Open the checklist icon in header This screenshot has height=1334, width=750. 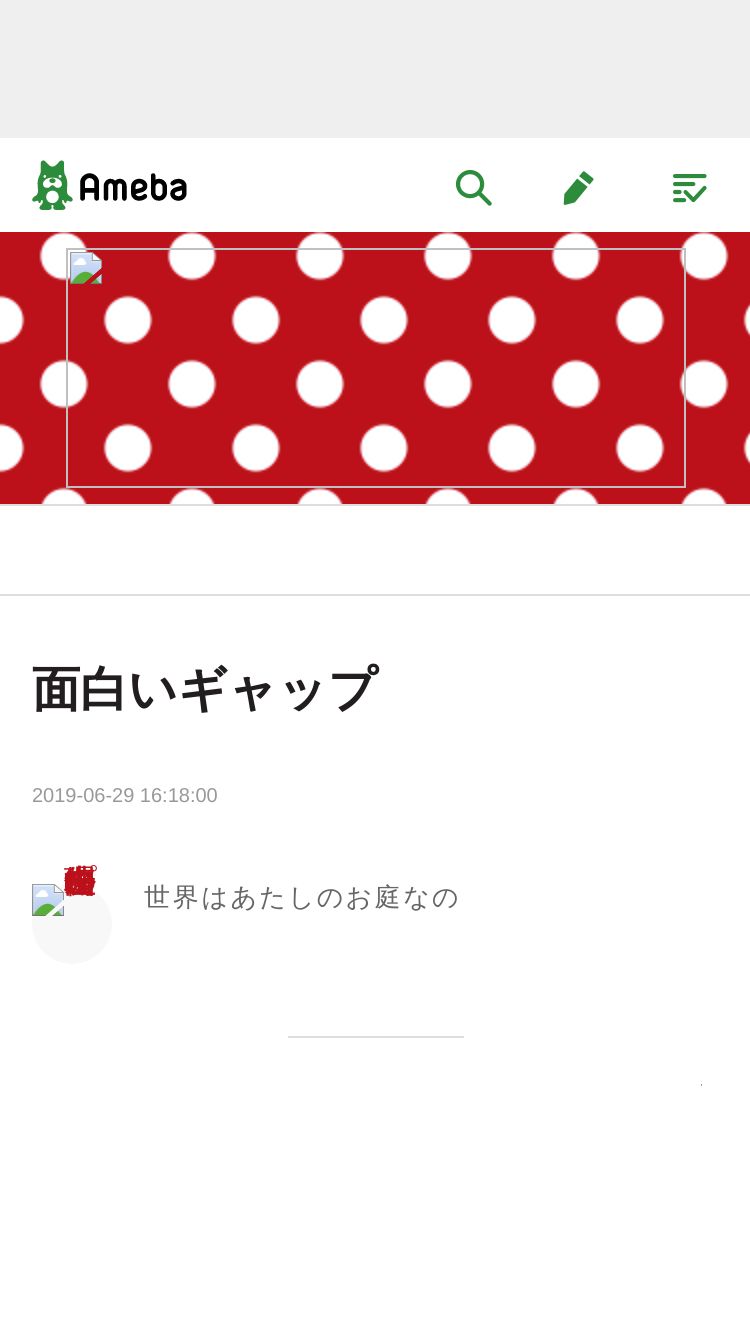click(689, 187)
